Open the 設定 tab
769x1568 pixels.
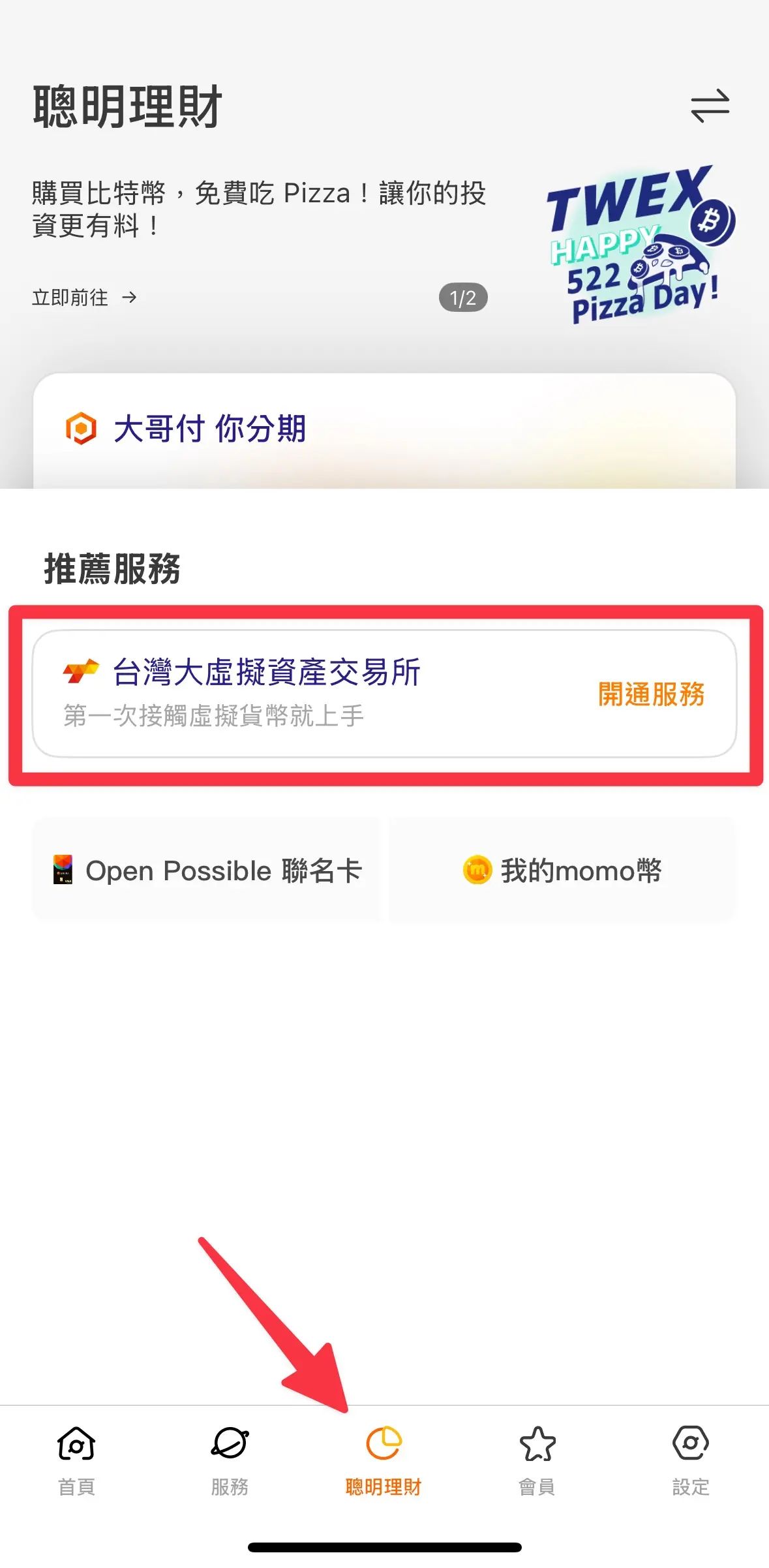[x=690, y=1460]
